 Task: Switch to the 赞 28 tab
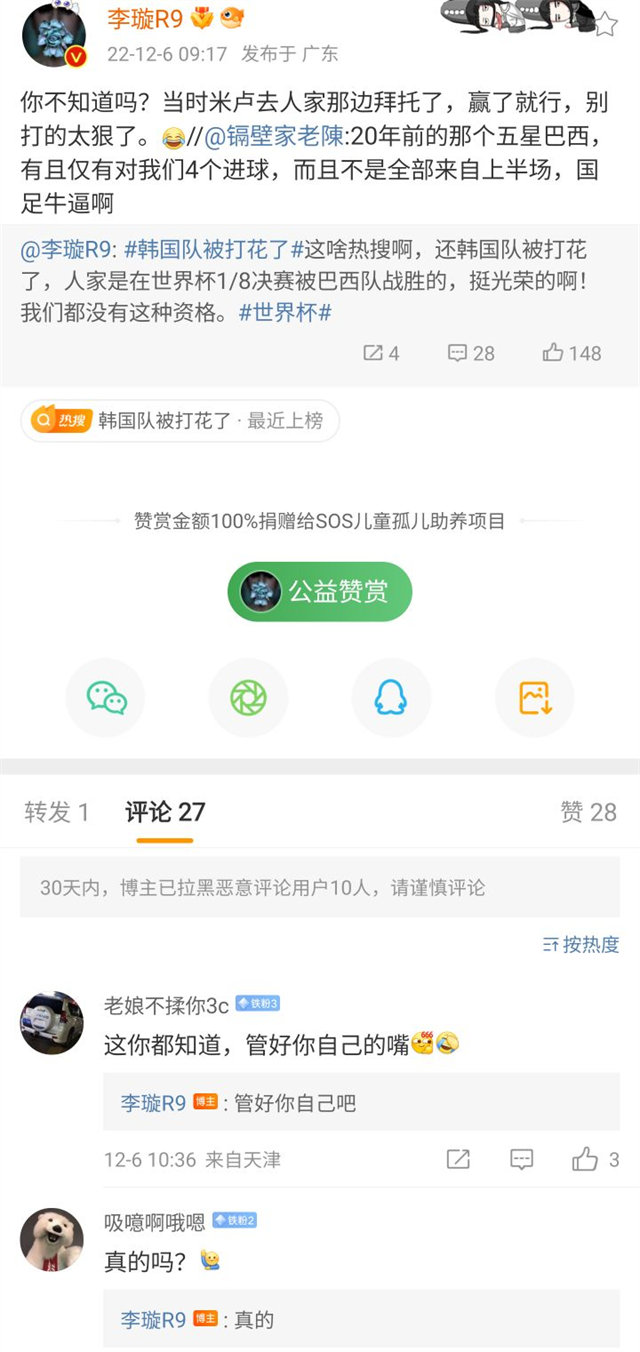coord(588,812)
